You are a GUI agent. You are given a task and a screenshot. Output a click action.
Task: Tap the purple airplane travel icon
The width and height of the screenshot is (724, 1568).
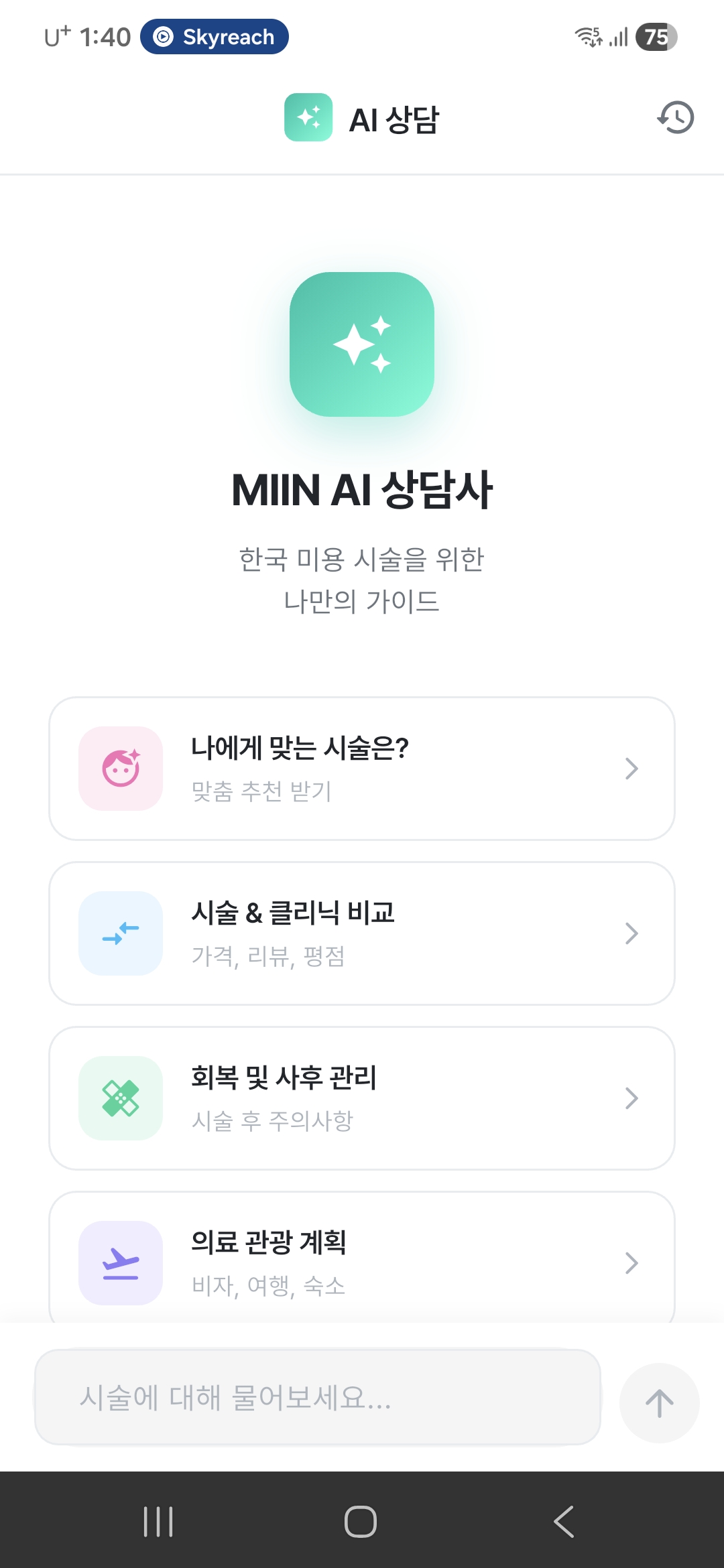click(x=121, y=1263)
